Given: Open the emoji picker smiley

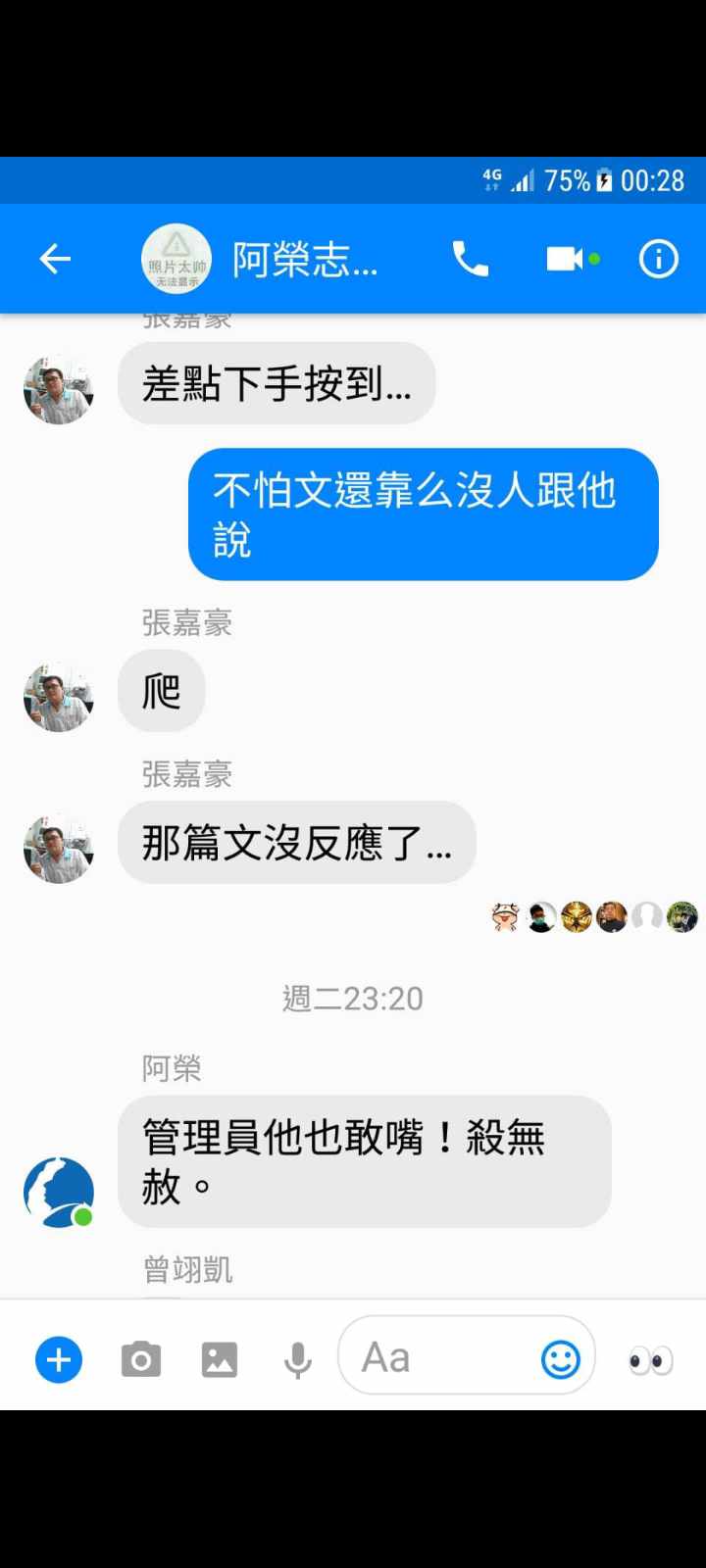Looking at the screenshot, I should pos(561,1359).
